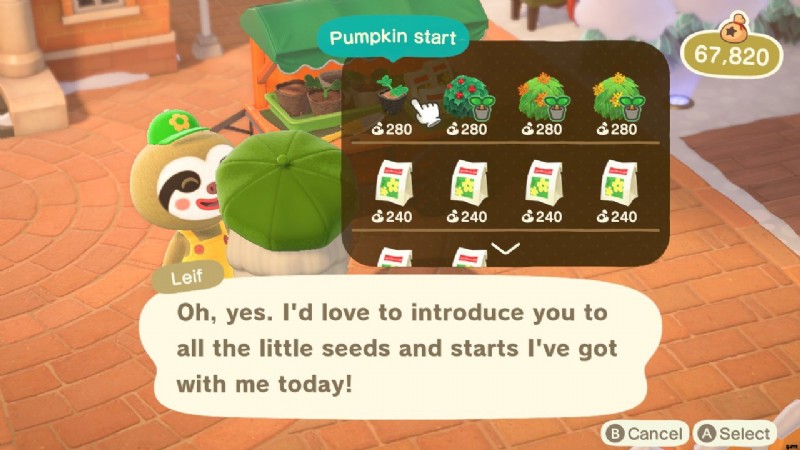Tap the B Cancel button
The height and width of the screenshot is (450, 800).
coord(645,433)
